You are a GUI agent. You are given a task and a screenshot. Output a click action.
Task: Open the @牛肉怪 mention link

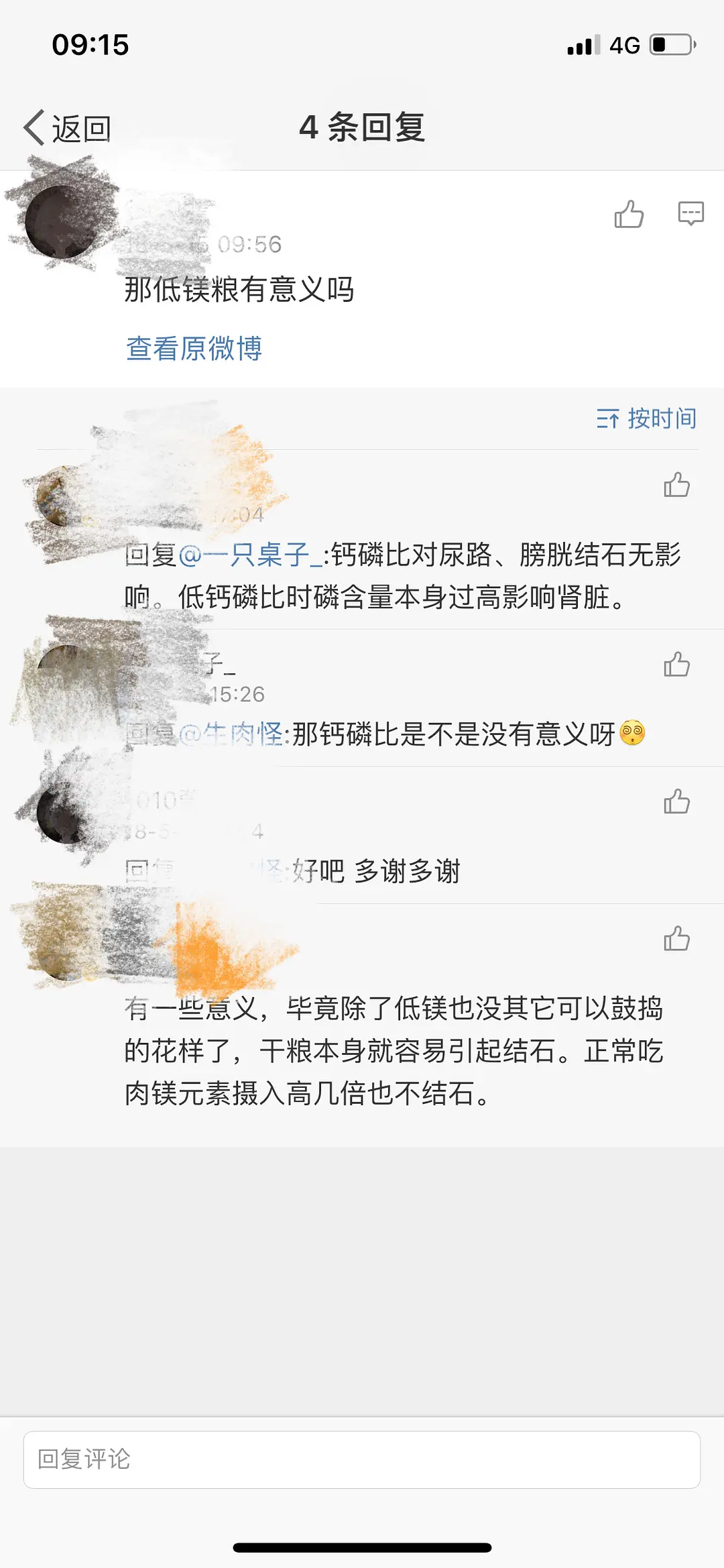[231, 734]
